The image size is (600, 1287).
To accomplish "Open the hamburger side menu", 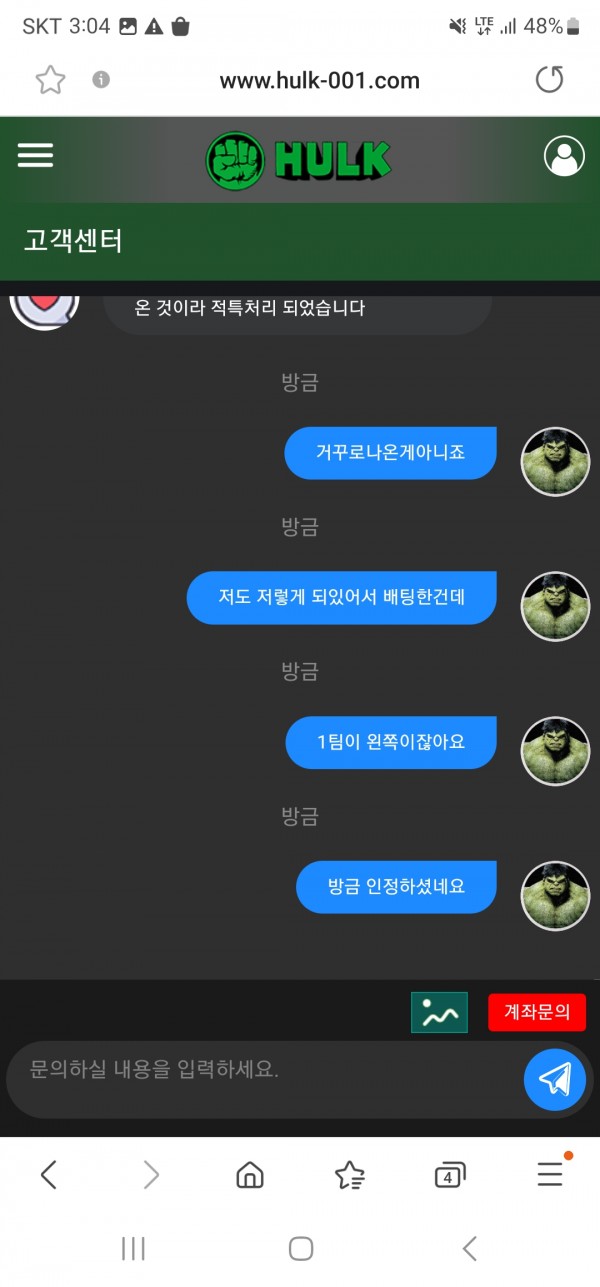I will point(35,156).
